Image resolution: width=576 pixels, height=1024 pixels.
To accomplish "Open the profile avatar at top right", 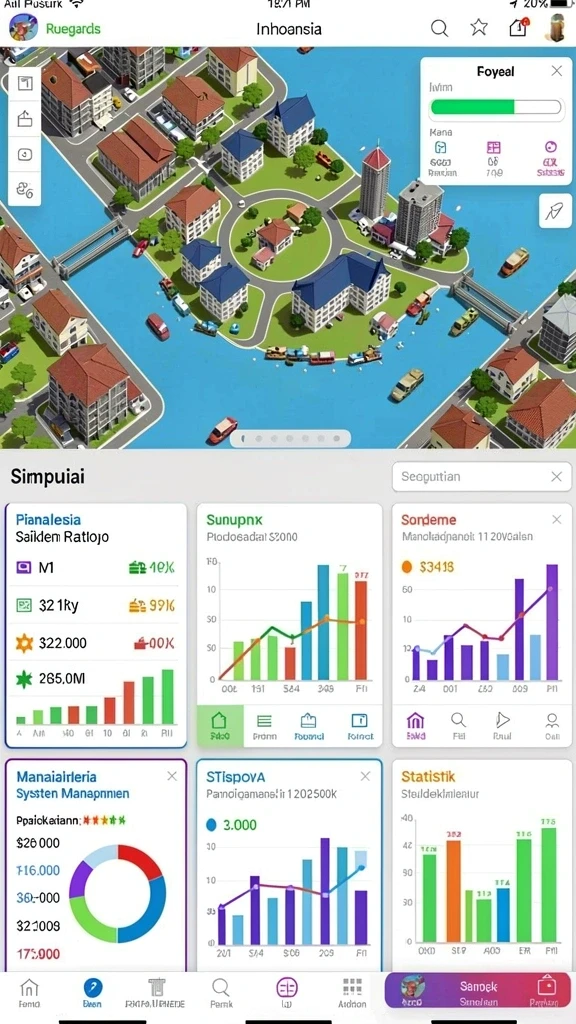I will point(556,28).
